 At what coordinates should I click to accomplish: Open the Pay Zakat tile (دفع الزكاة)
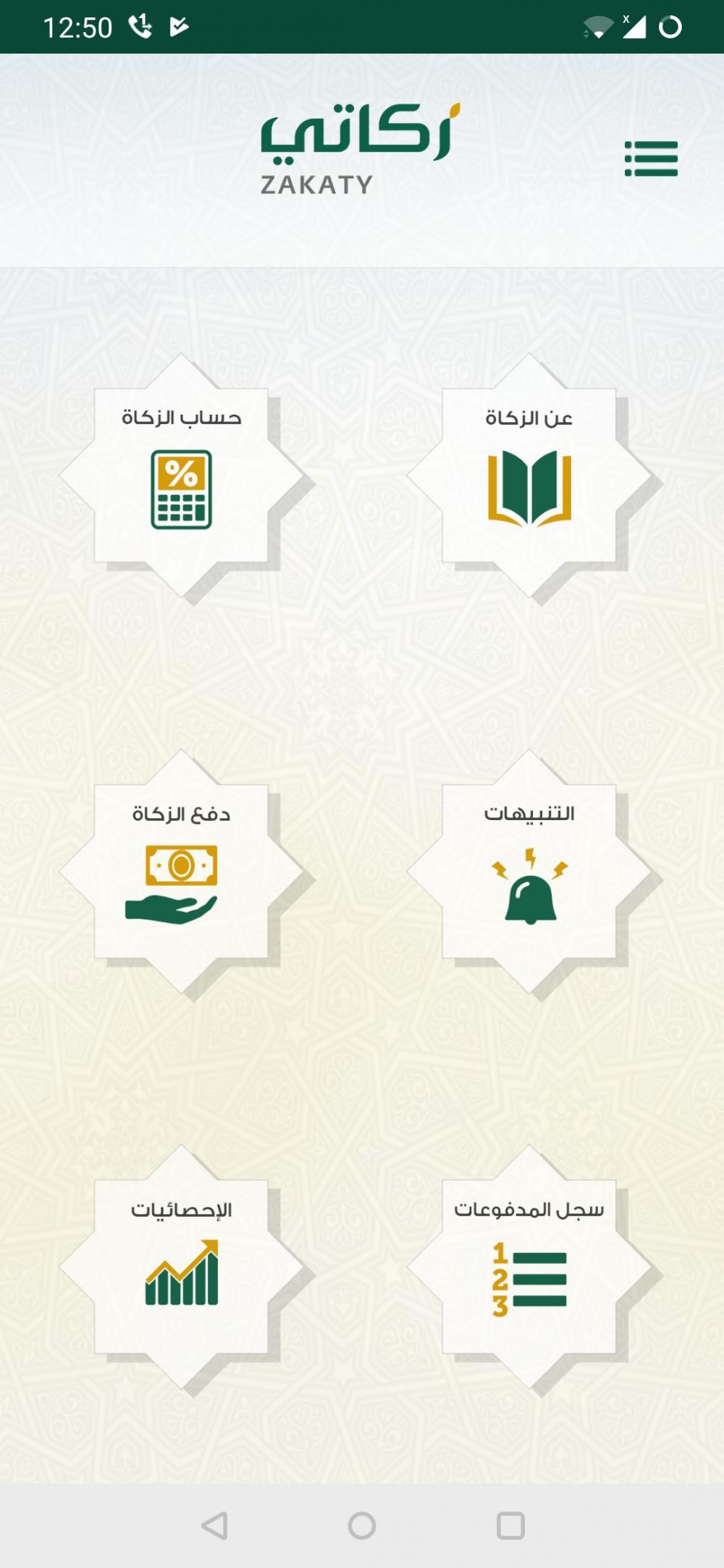pyautogui.click(x=181, y=872)
